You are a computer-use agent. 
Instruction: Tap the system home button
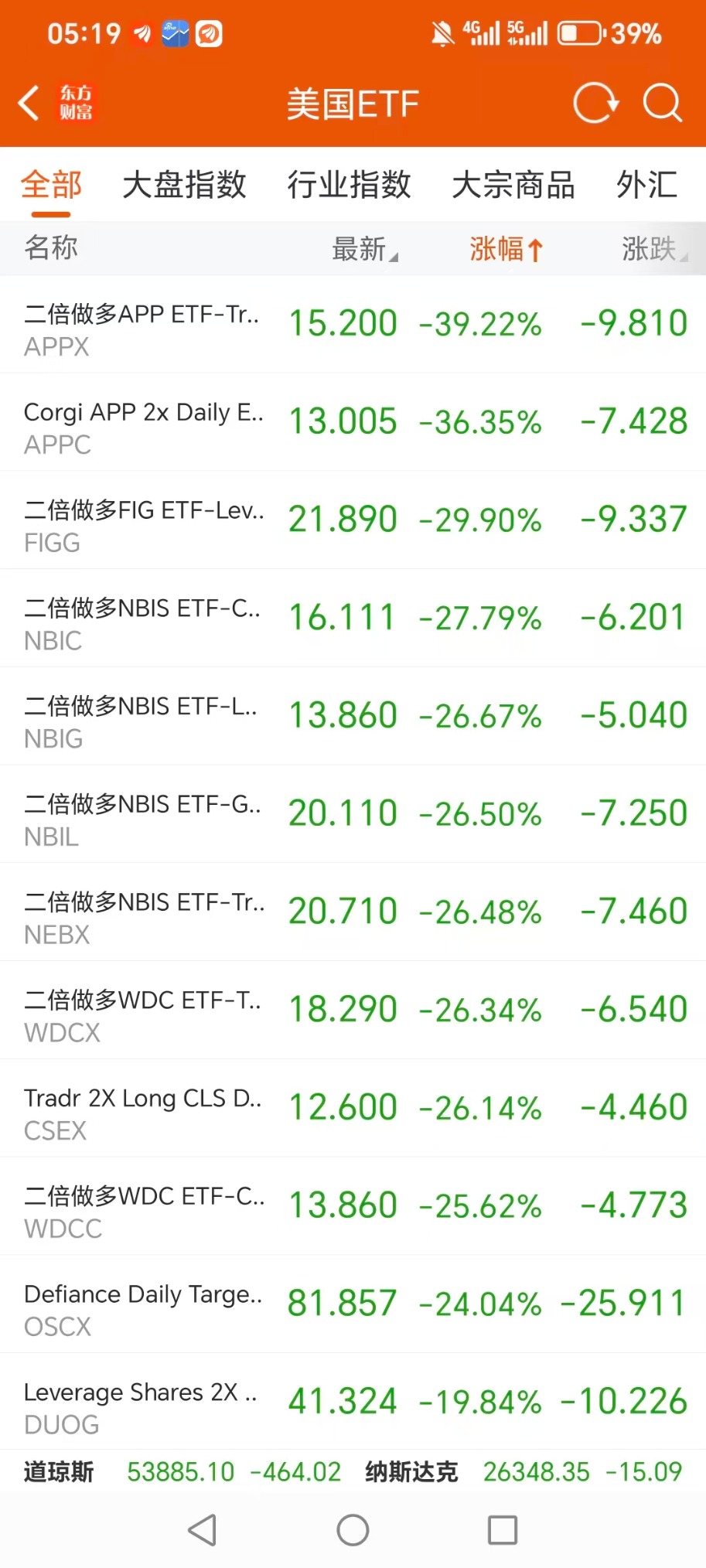tap(353, 1530)
